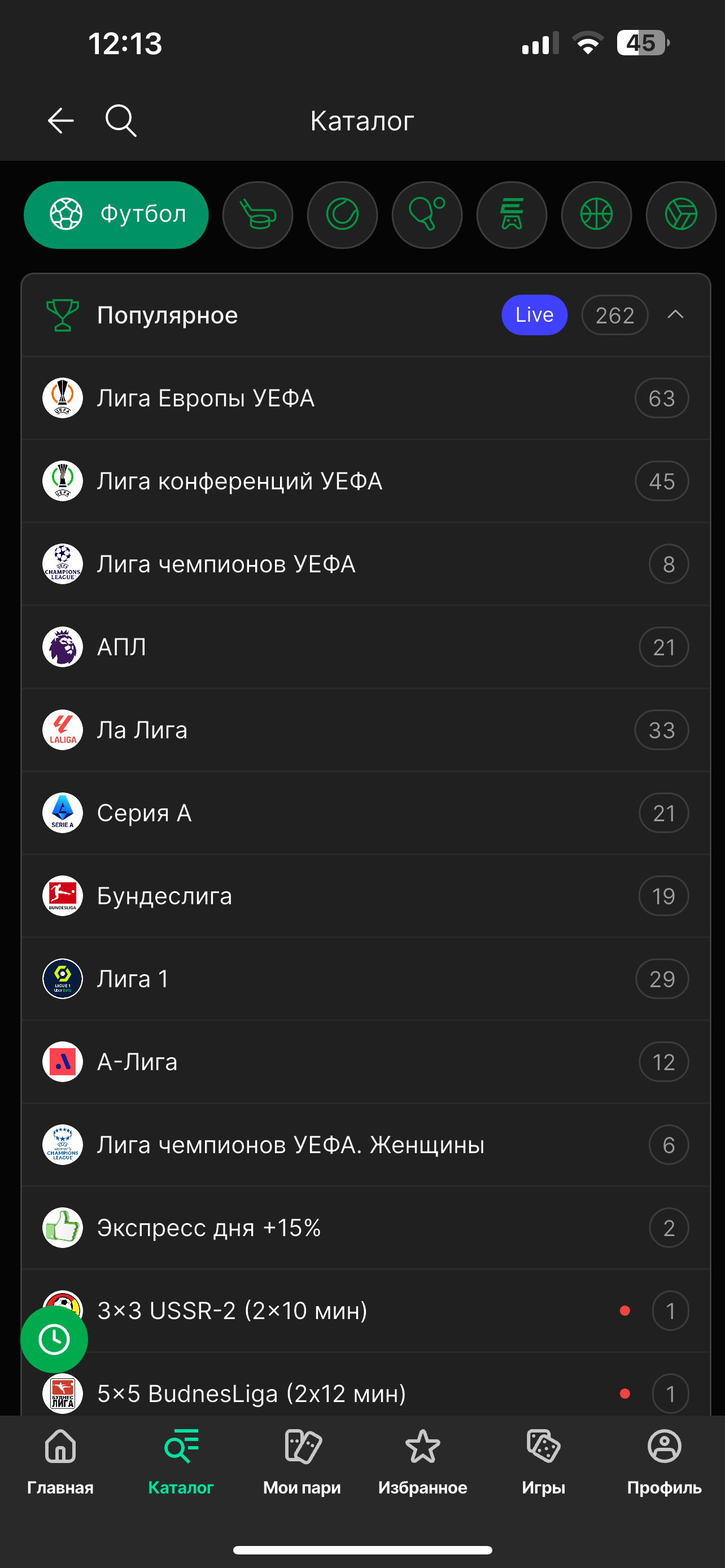Tap the green clock floating button
725x1568 pixels.
[54, 1339]
